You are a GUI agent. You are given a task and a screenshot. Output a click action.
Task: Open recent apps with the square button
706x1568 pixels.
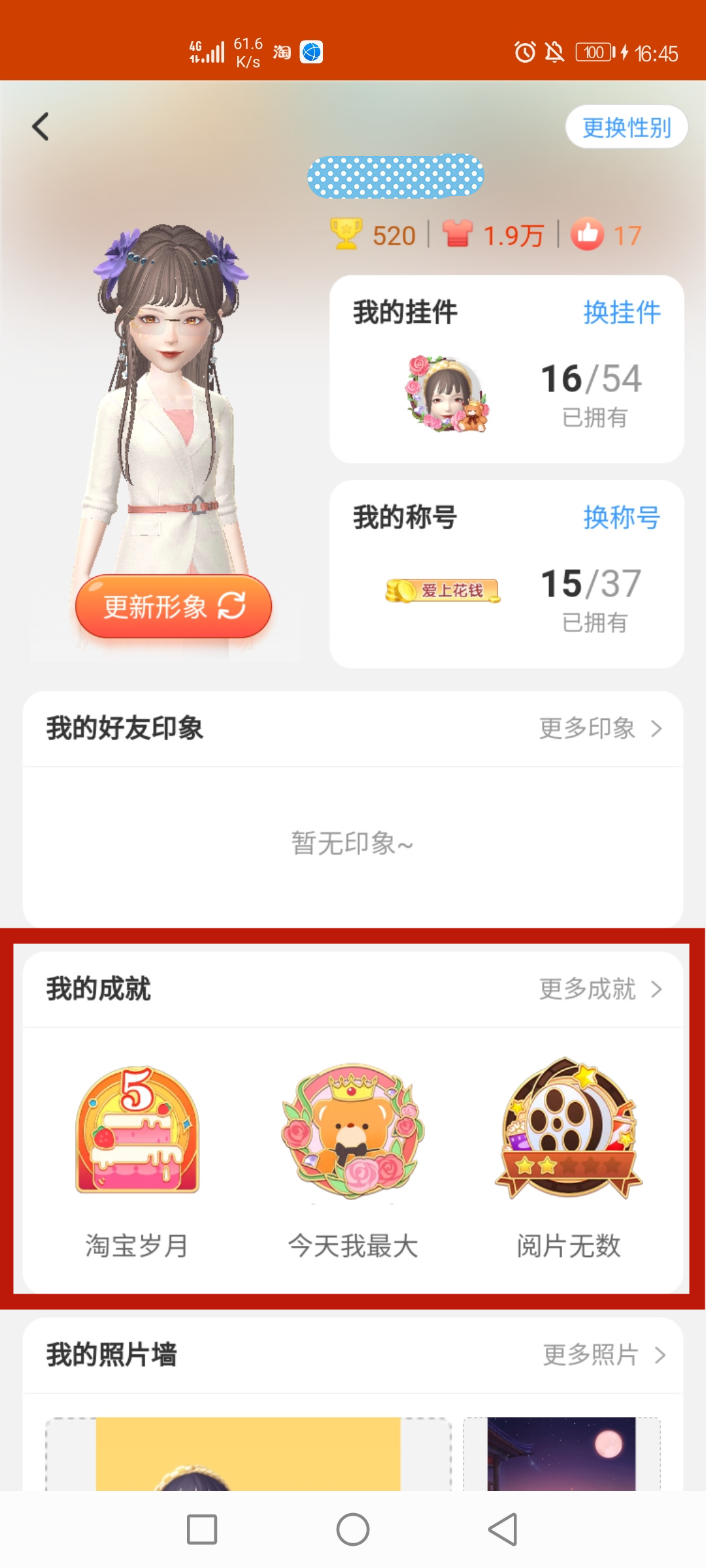[x=202, y=1529]
